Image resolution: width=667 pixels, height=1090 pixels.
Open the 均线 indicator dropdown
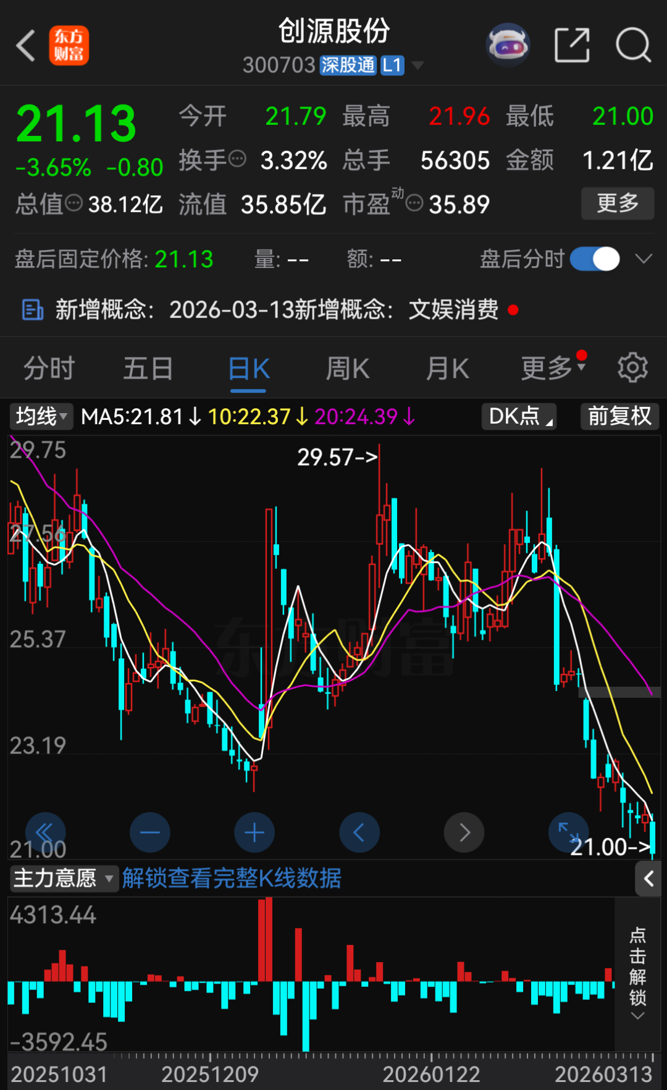(x=41, y=416)
